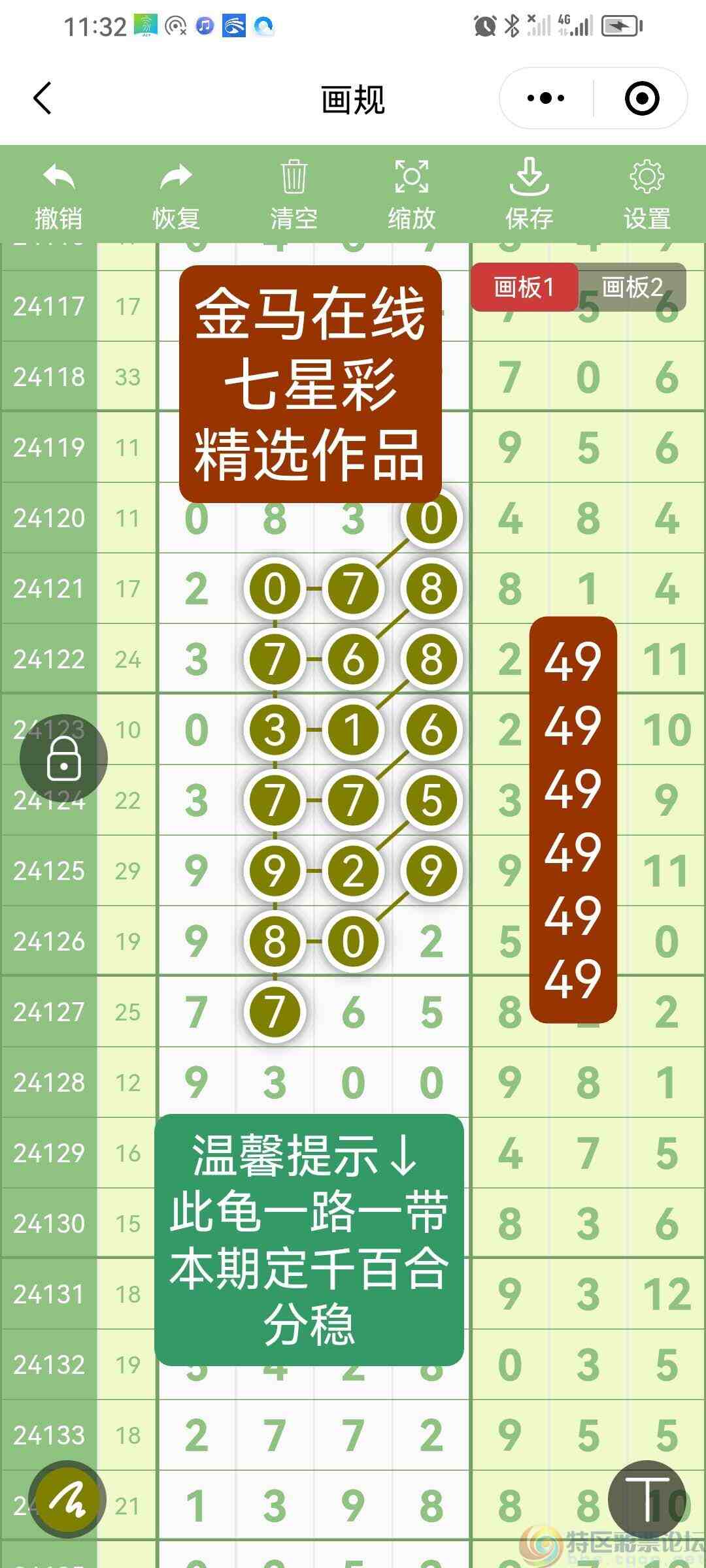
Task: Select the 恢复 redo tool
Action: 175,193
